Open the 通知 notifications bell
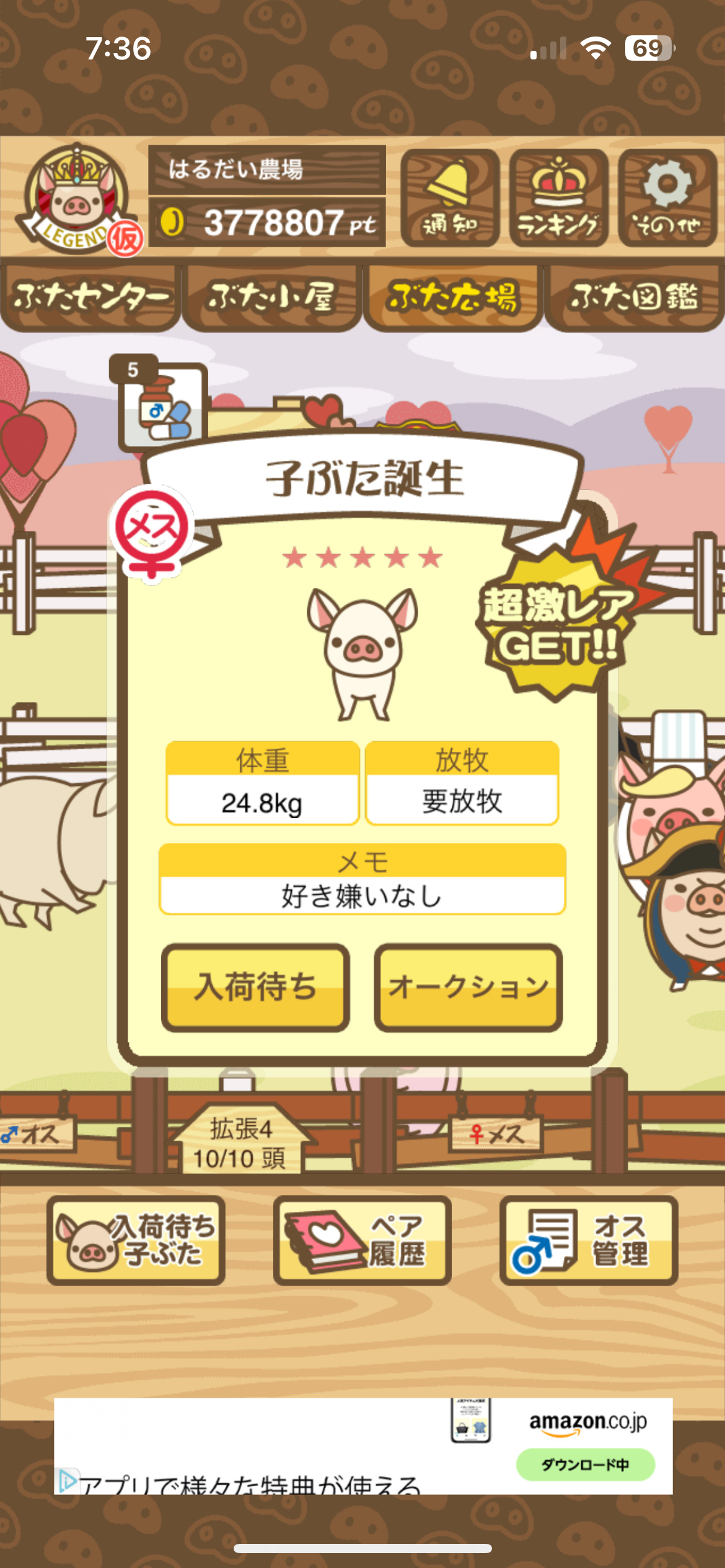The width and height of the screenshot is (725, 1568). click(x=450, y=198)
